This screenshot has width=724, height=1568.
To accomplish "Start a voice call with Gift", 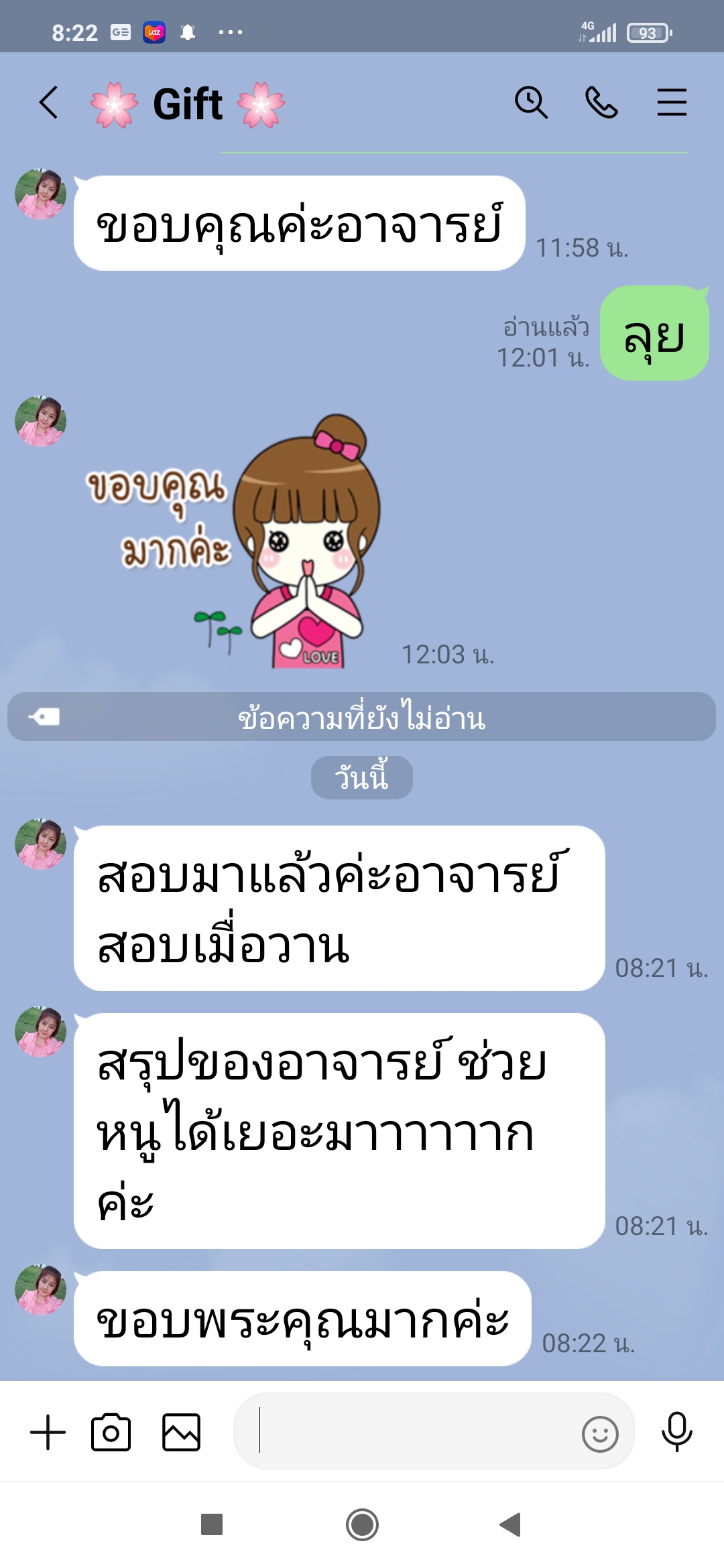I will point(601,103).
